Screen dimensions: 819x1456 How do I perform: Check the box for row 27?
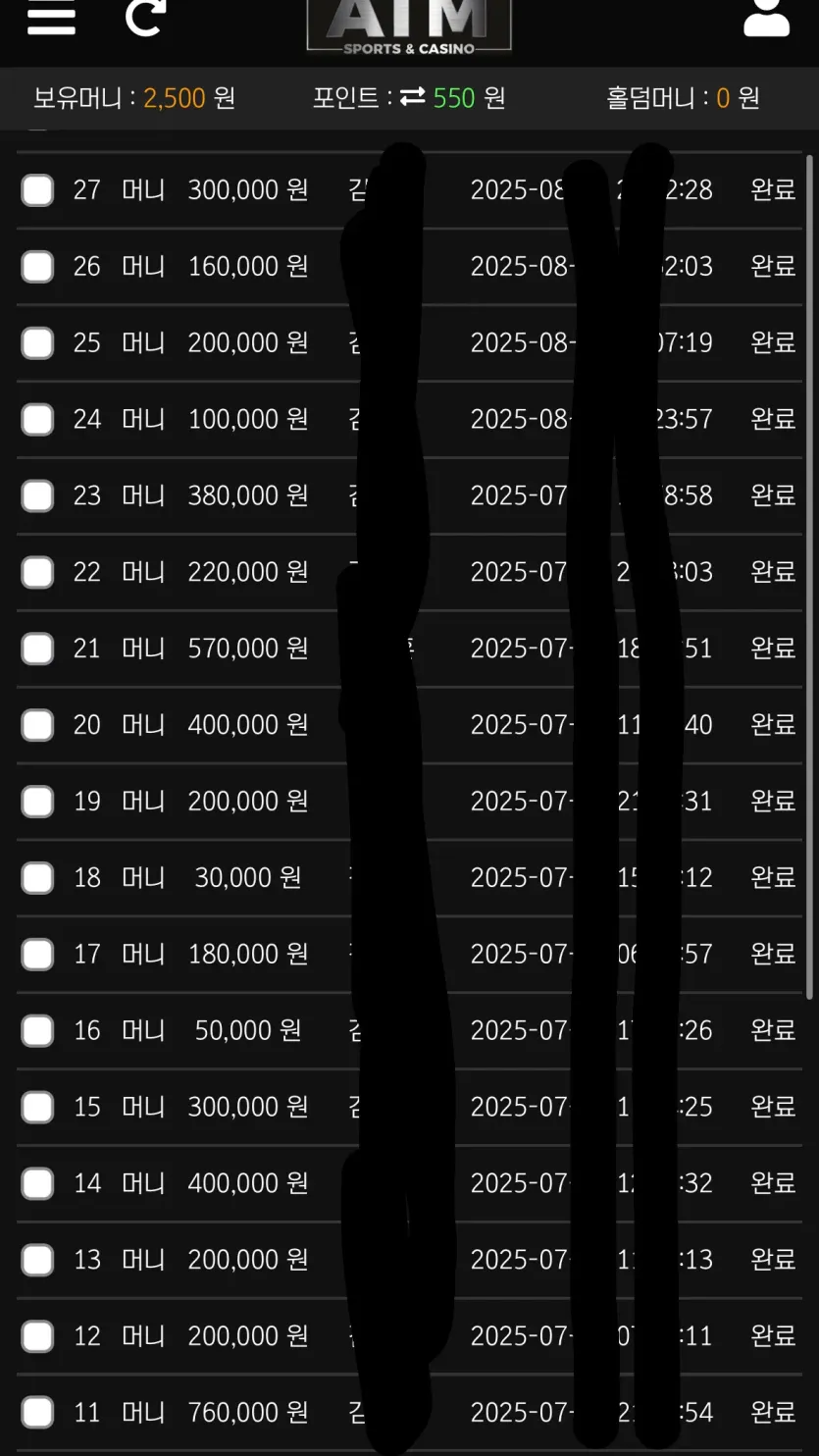point(37,189)
